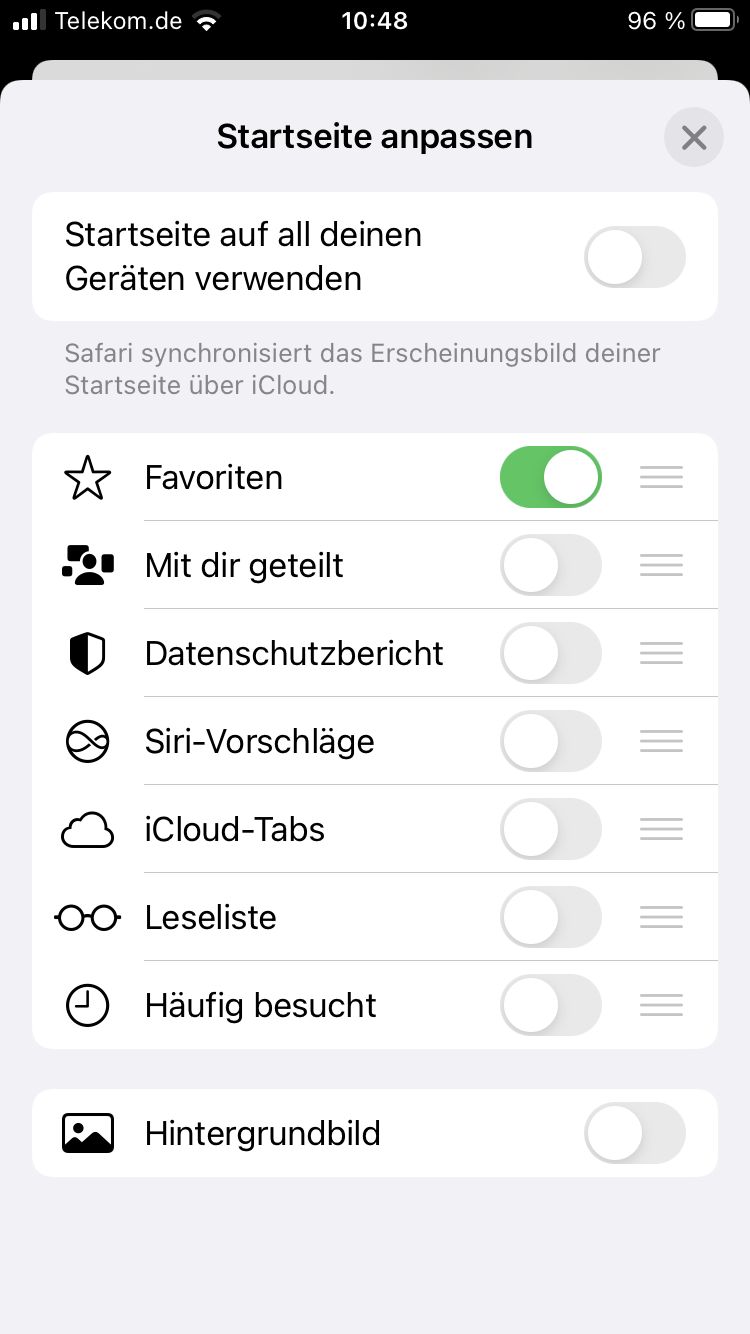Tap the reorder handle for Favoriten
This screenshot has height=1334, width=750.
pos(661,477)
